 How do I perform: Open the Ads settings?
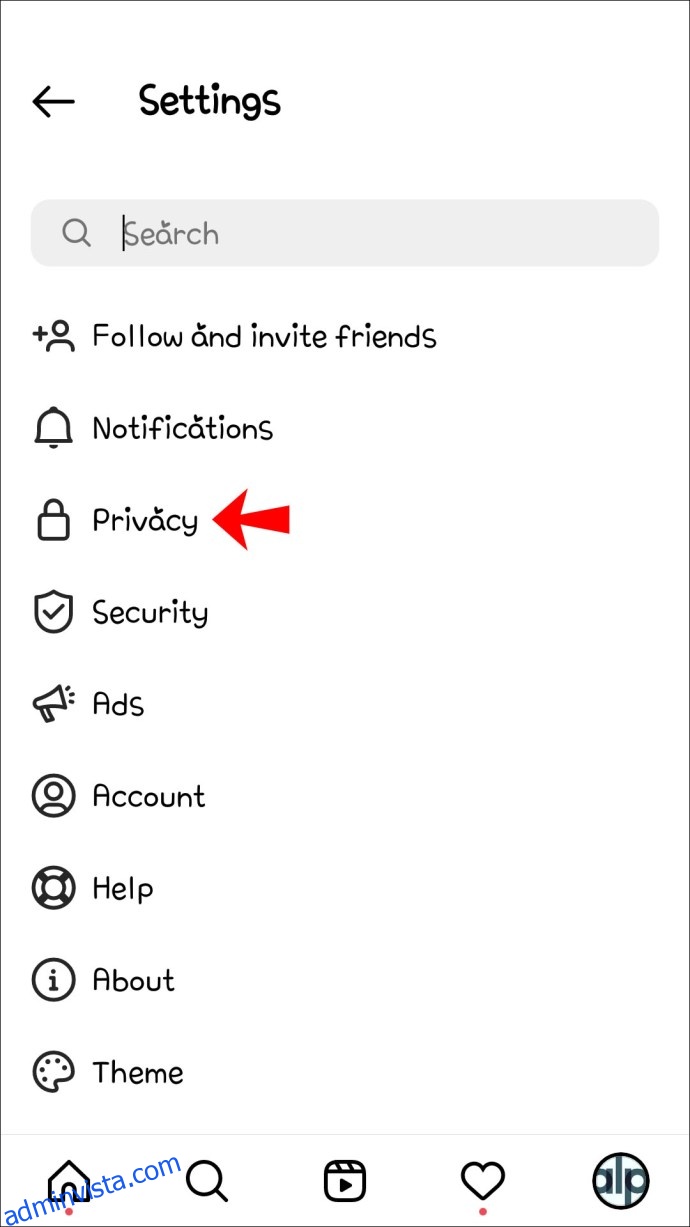(x=345, y=704)
